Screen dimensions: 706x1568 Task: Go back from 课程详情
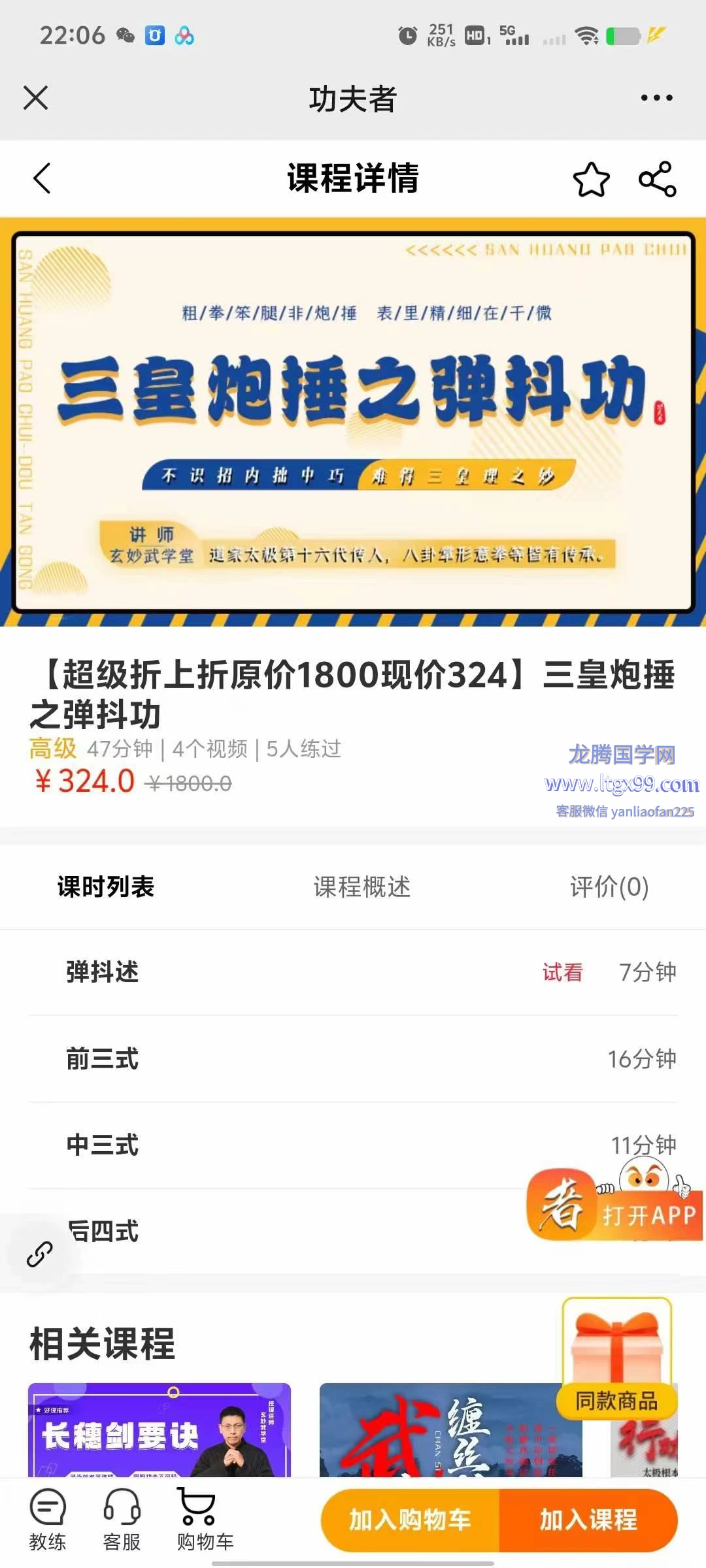(x=42, y=178)
